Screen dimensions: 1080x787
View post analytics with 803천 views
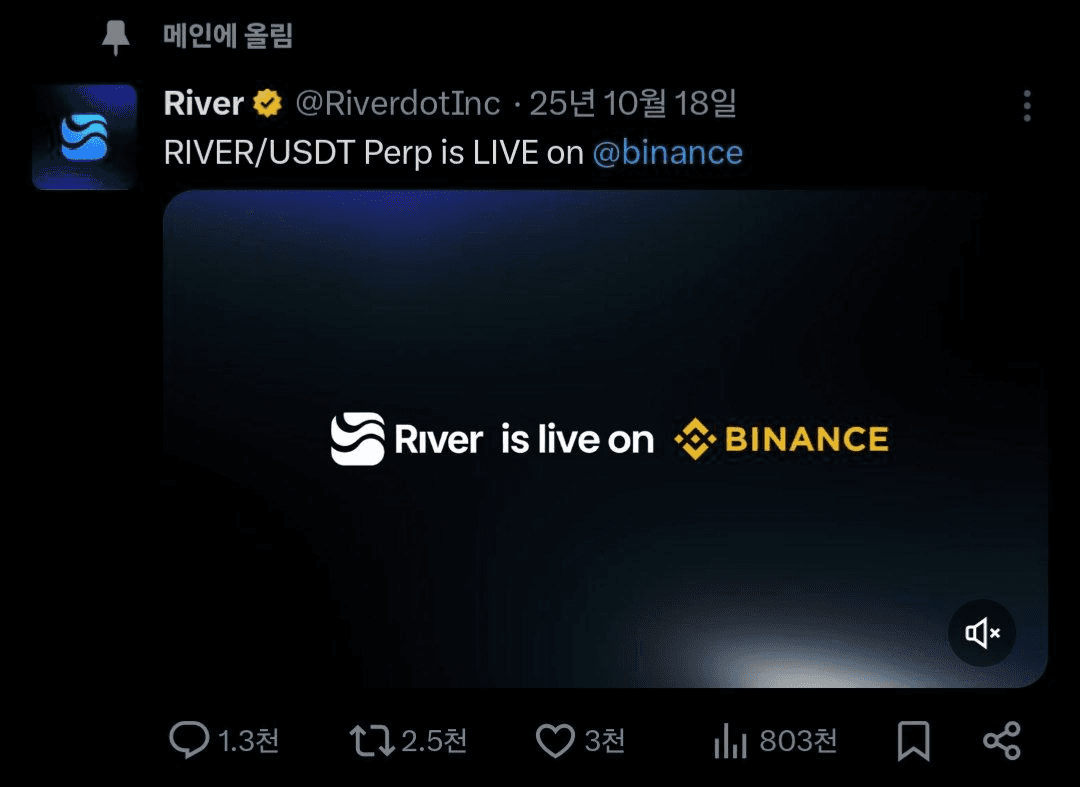coord(732,741)
